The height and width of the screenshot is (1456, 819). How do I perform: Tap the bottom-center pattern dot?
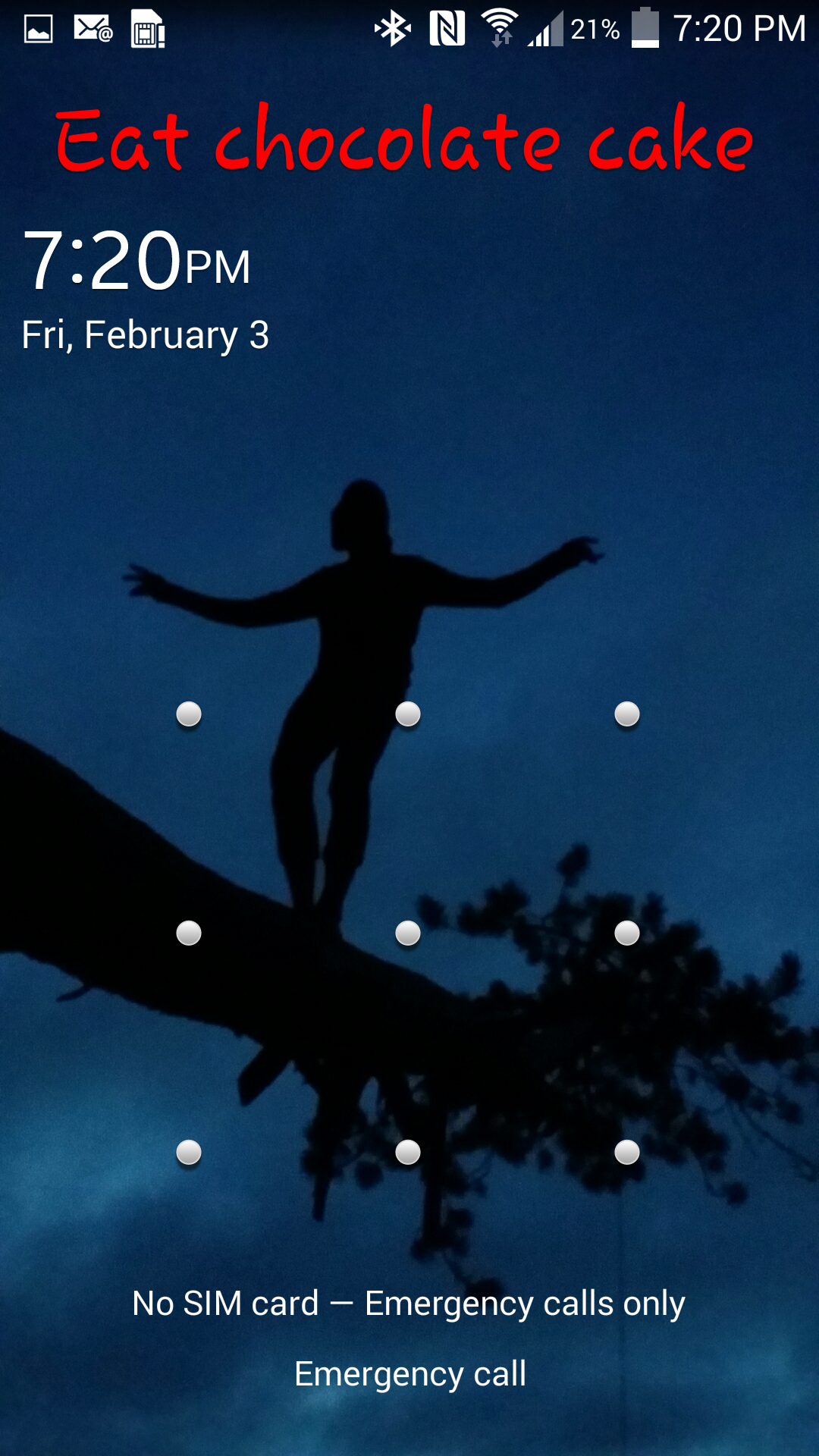[x=408, y=1152]
